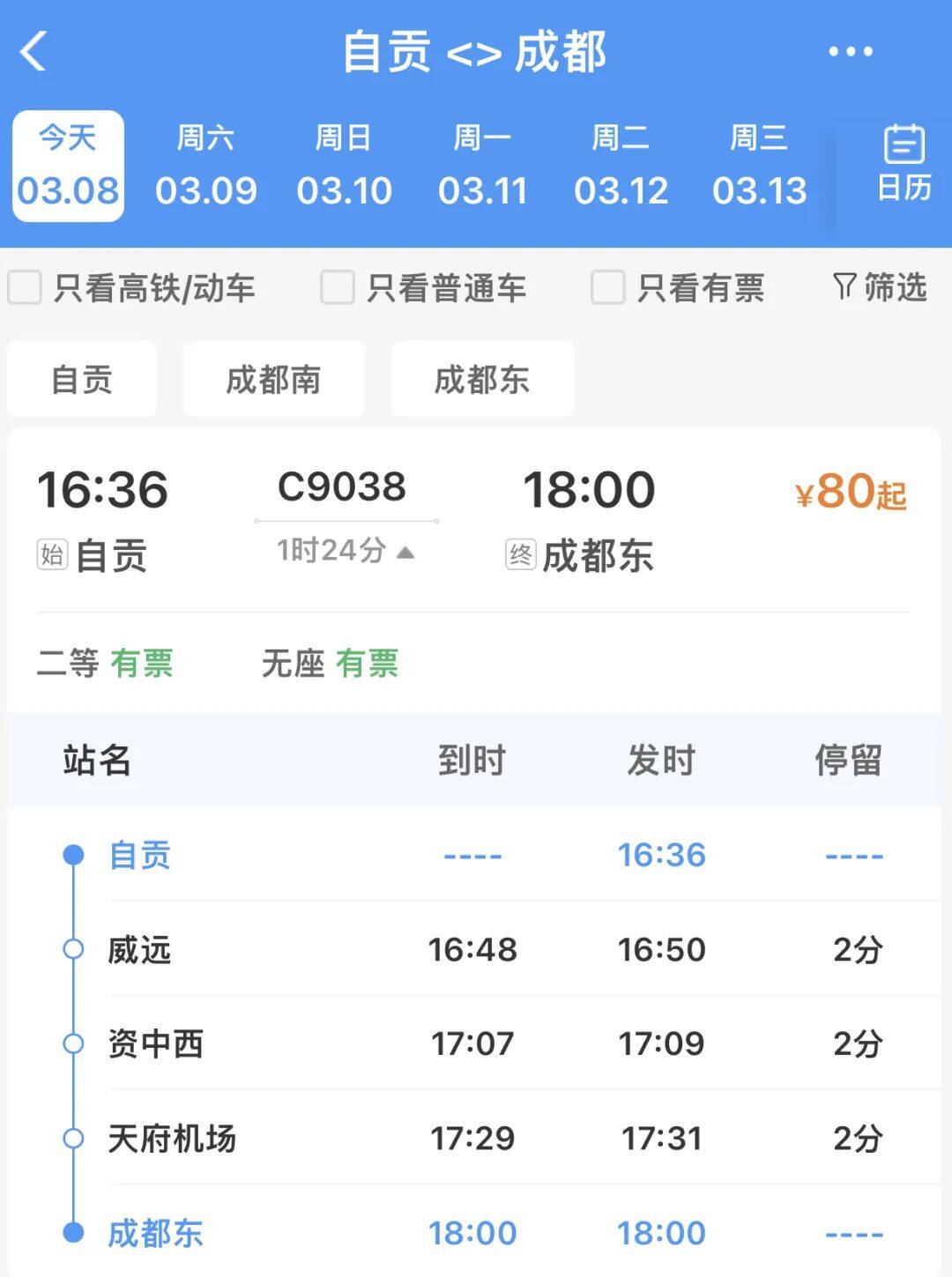
Task: Enable the 只看有票 filter checkbox
Action: click(x=606, y=288)
